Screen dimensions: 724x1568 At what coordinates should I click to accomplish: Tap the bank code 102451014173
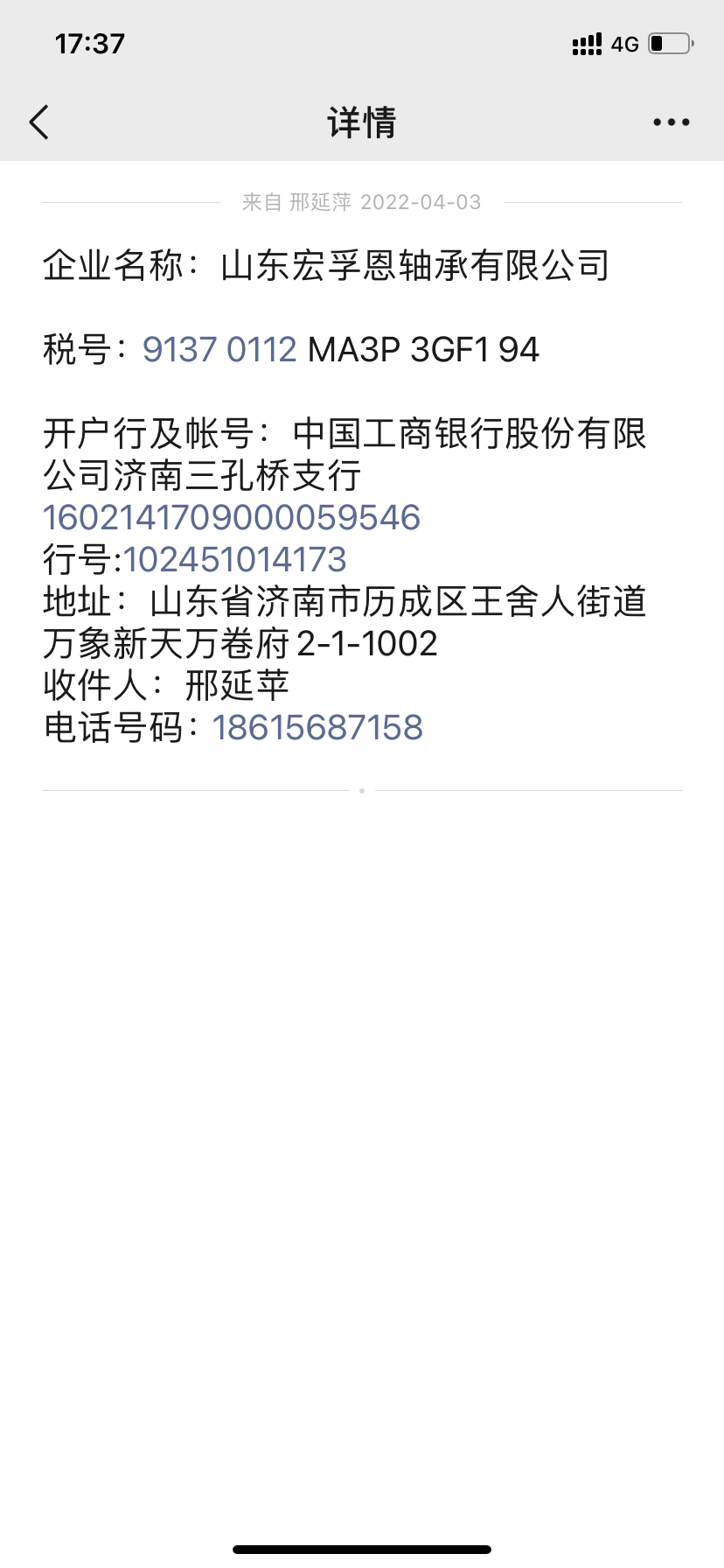click(235, 560)
